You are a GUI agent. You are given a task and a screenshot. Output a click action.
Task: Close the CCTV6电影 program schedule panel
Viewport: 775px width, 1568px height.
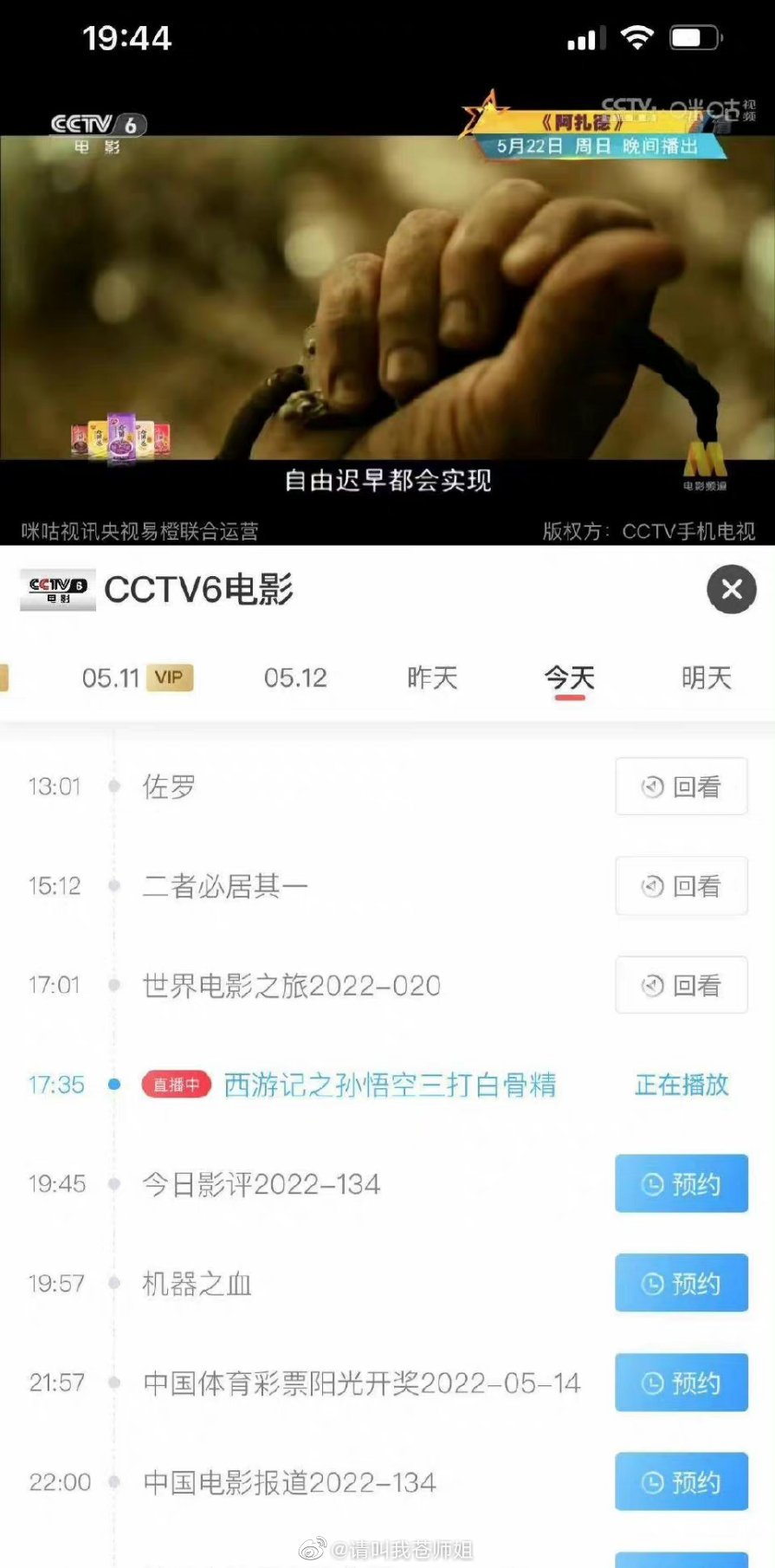(731, 590)
